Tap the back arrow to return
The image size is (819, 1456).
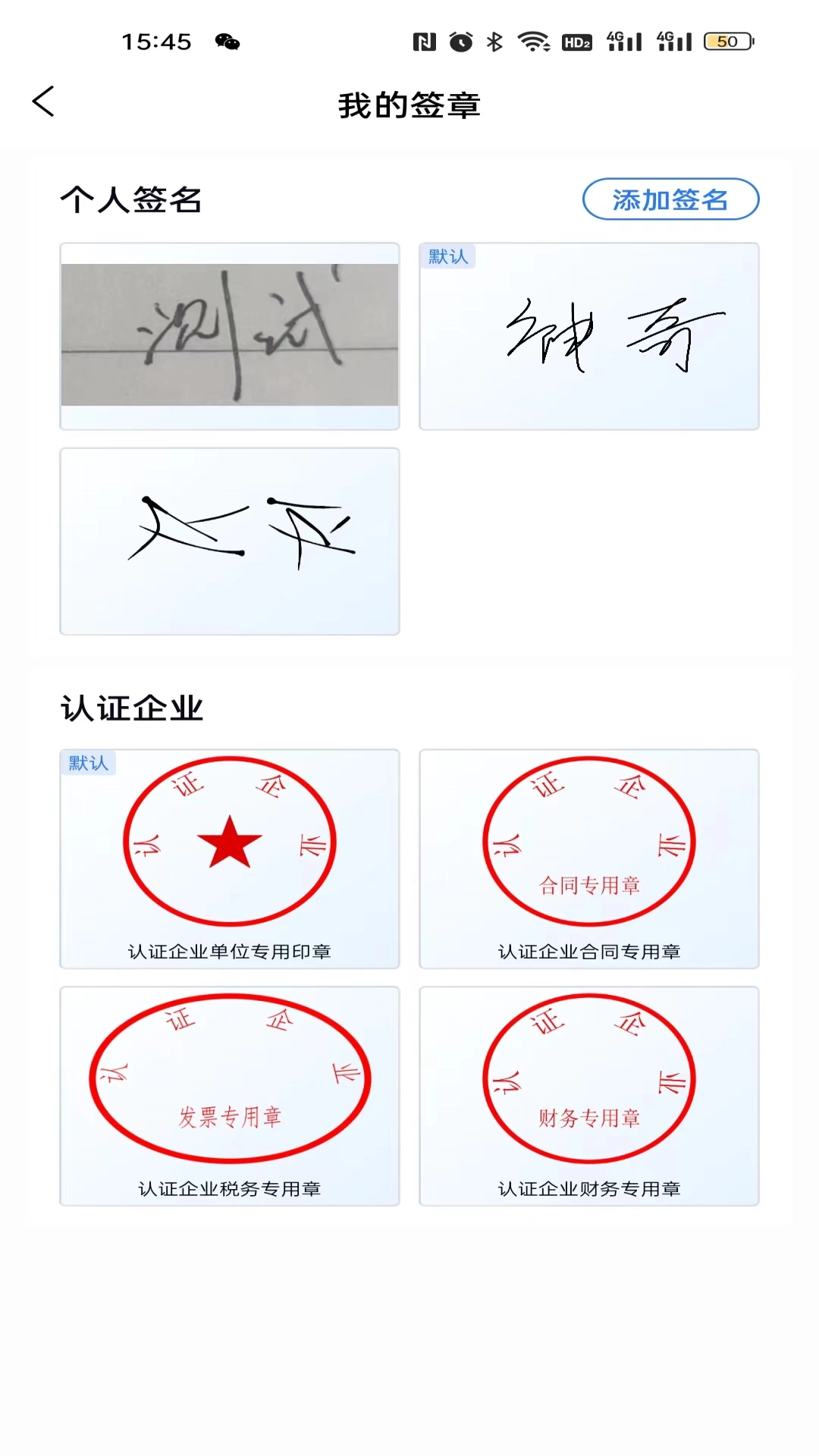(43, 102)
